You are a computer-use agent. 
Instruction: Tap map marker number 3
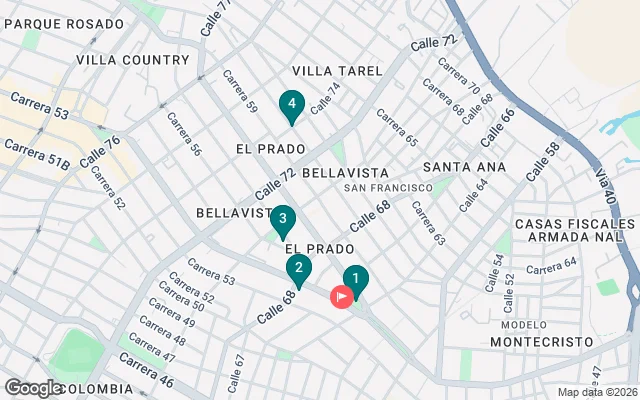point(283,219)
